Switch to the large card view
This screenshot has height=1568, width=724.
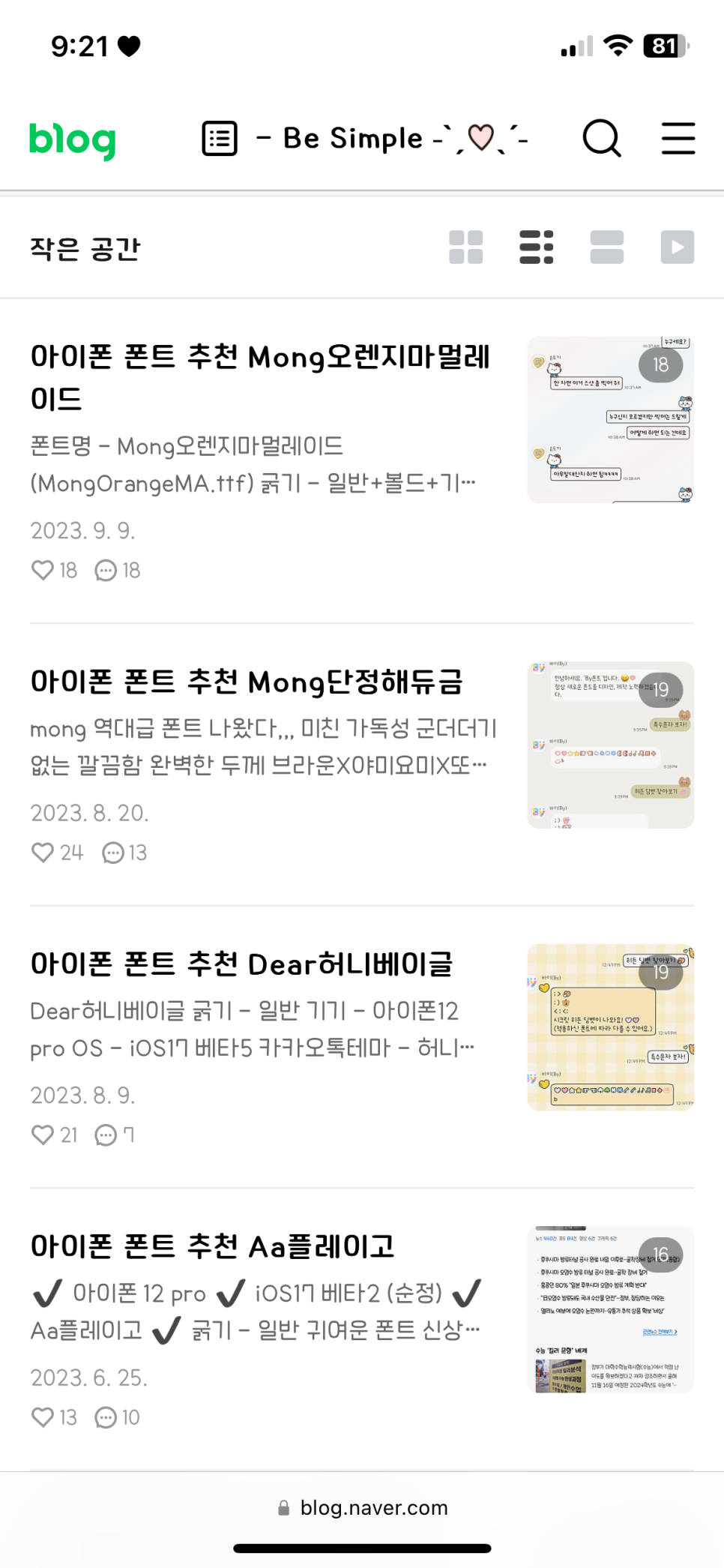pos(607,247)
